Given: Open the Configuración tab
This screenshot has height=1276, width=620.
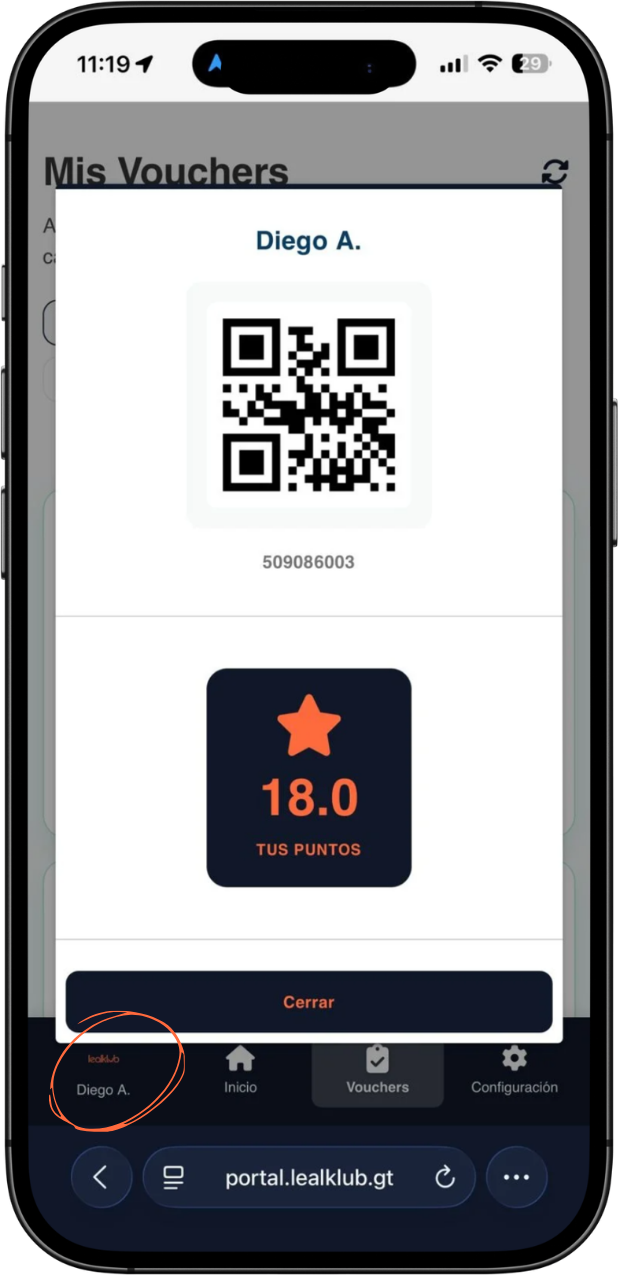Looking at the screenshot, I should click(514, 1071).
